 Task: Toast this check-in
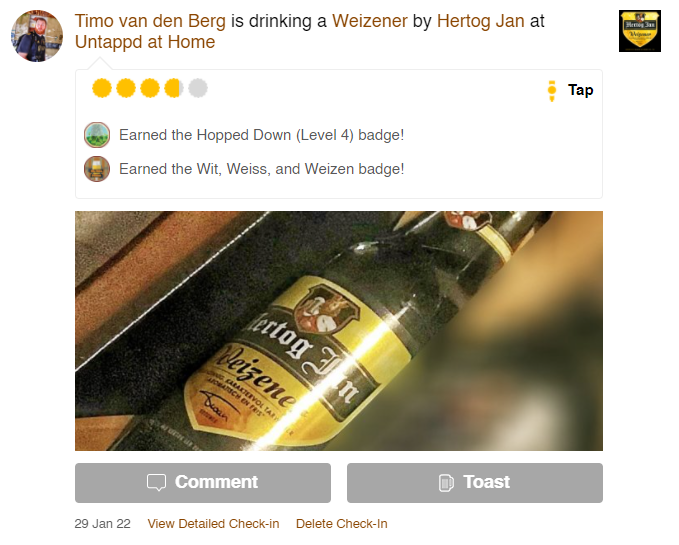pos(474,482)
